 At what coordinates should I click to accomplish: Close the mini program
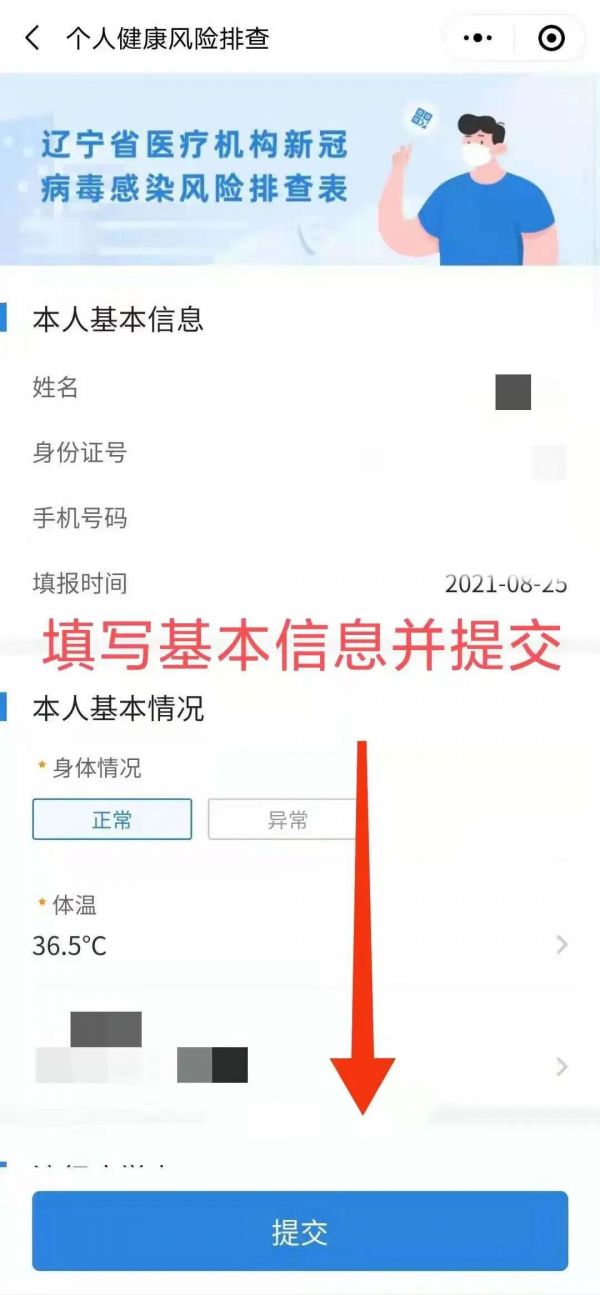[551, 39]
